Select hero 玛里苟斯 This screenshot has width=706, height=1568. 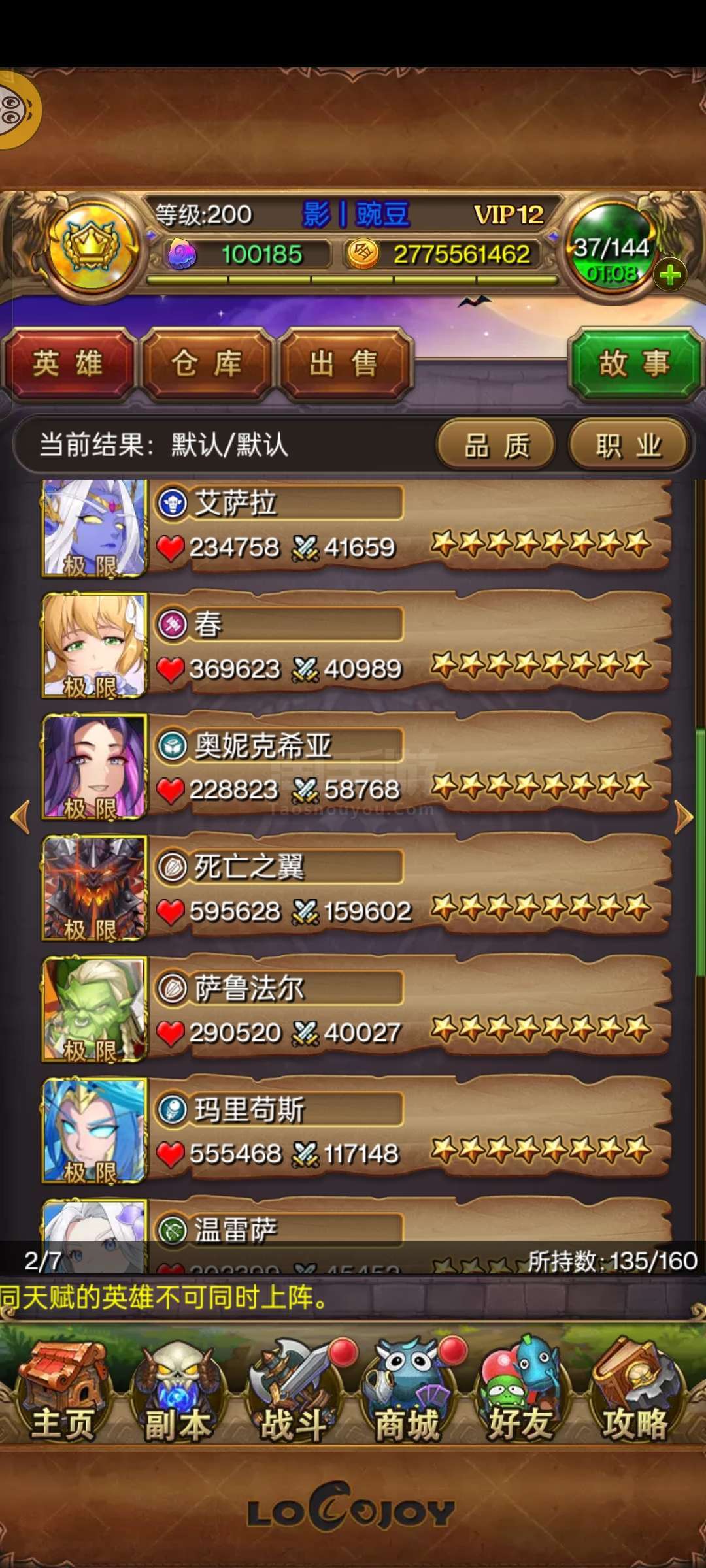(356, 1131)
